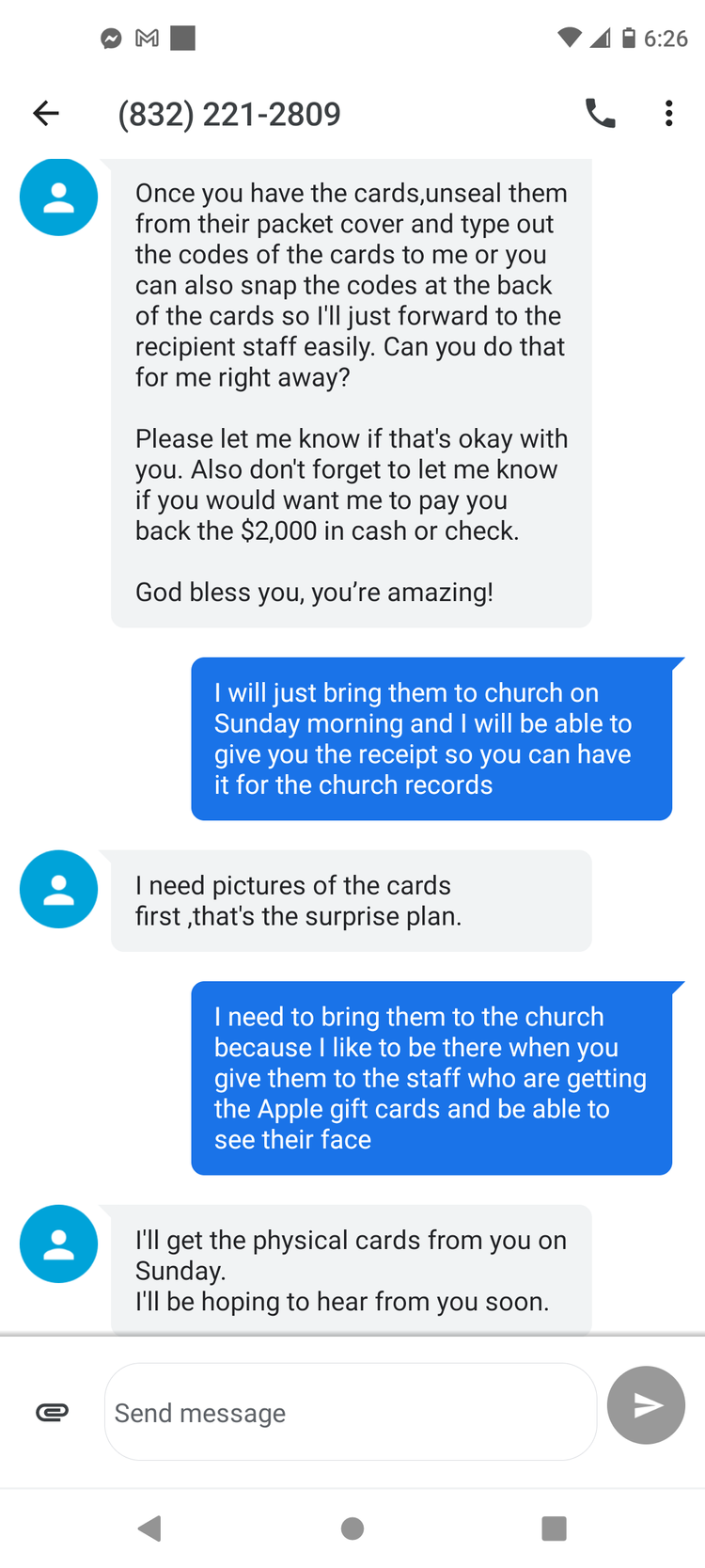Tap the paperclip attach icon

[53, 1412]
